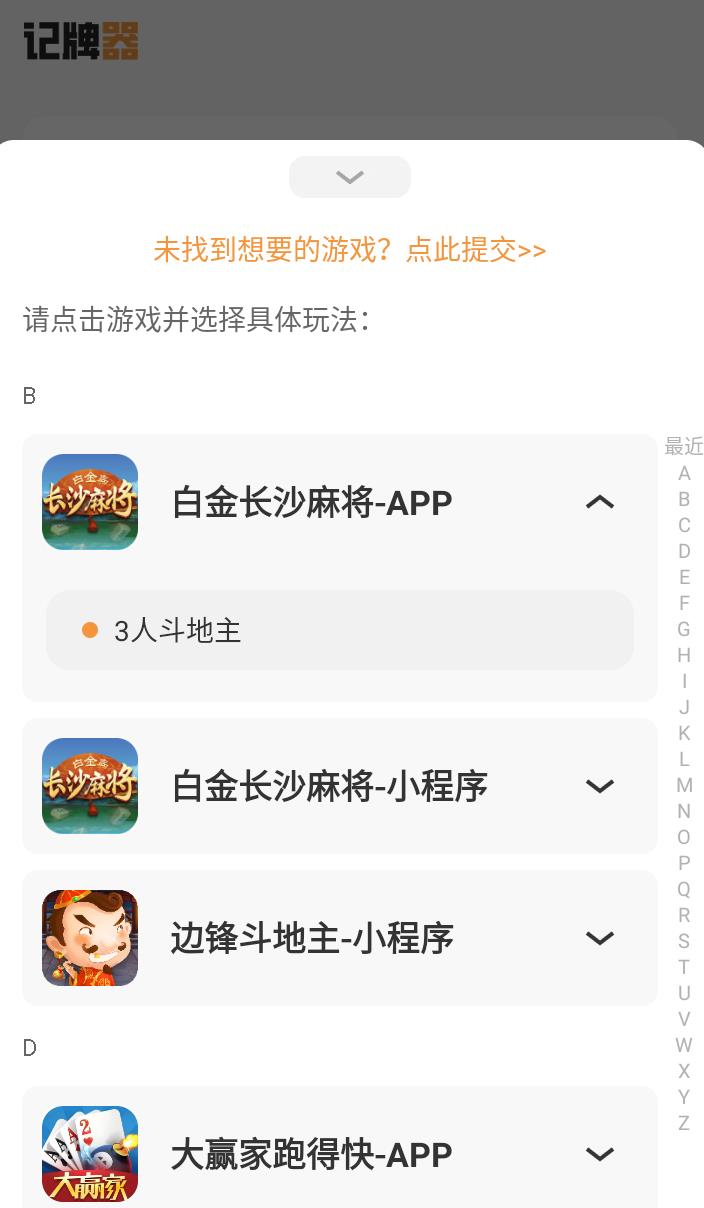This screenshot has height=1208, width=704.
Task: Open the 未找到想要的游戏 submit link
Action: (x=350, y=249)
